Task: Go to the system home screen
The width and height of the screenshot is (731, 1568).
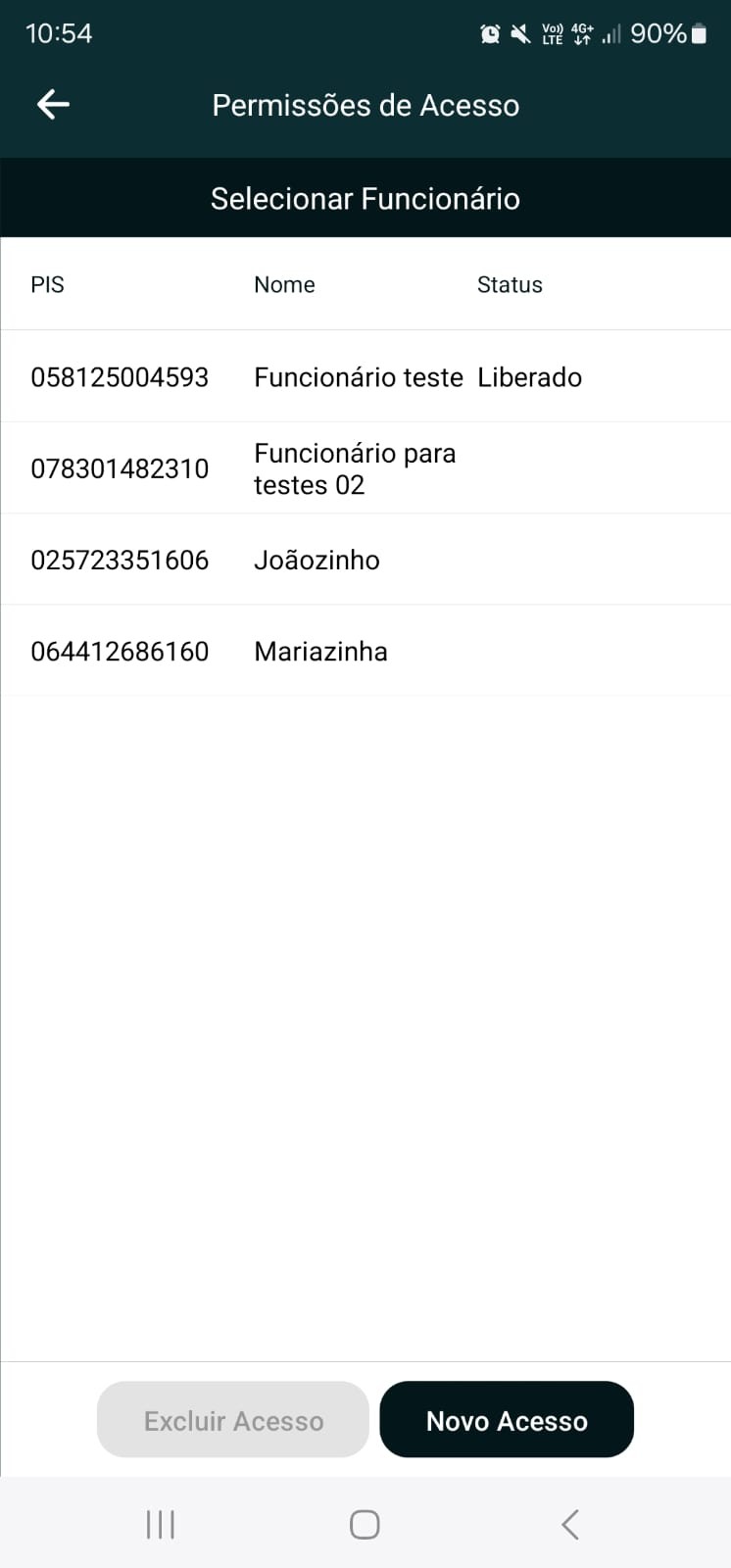Action: click(365, 1524)
